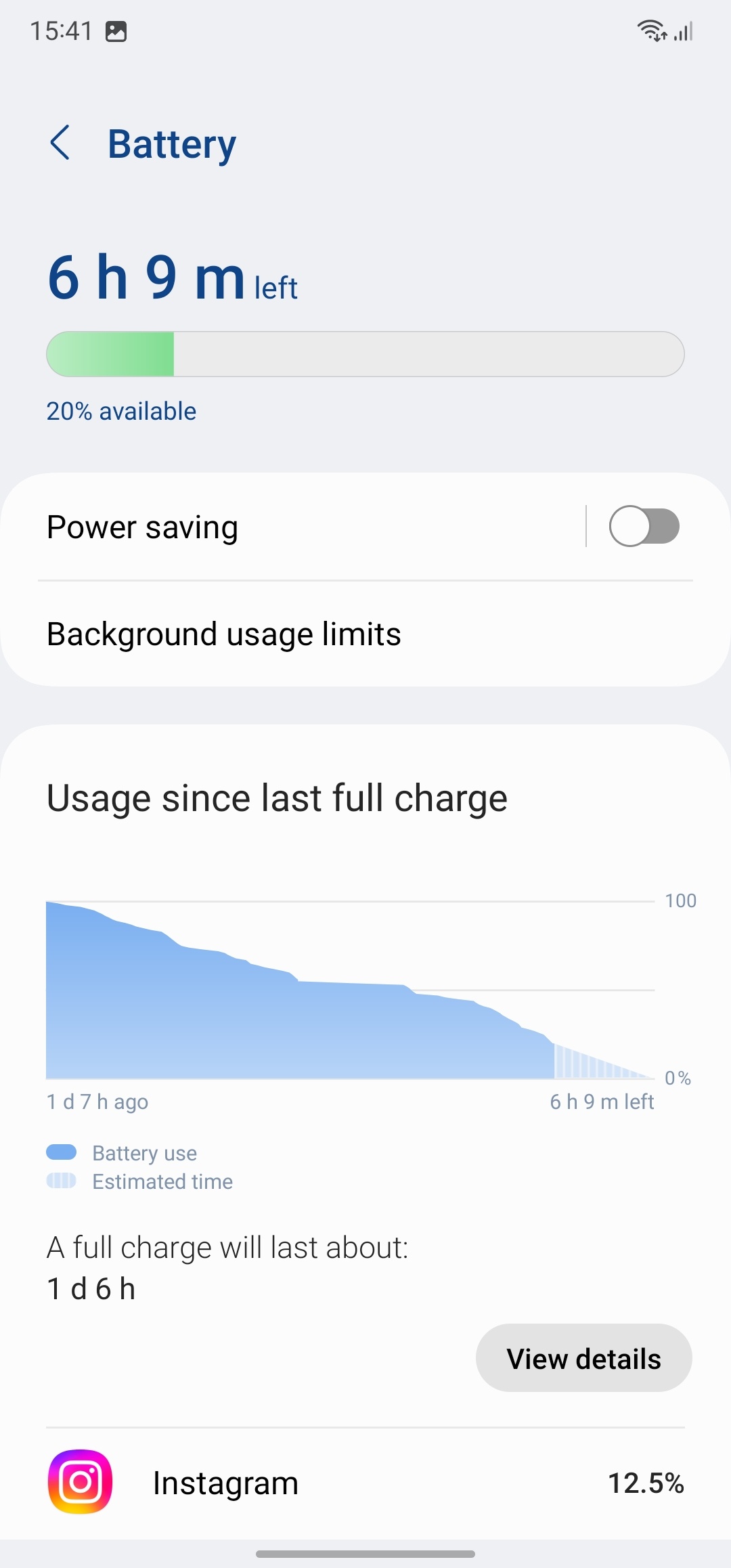731x1568 pixels.
Task: Open Background usage limits
Action: pos(365,634)
